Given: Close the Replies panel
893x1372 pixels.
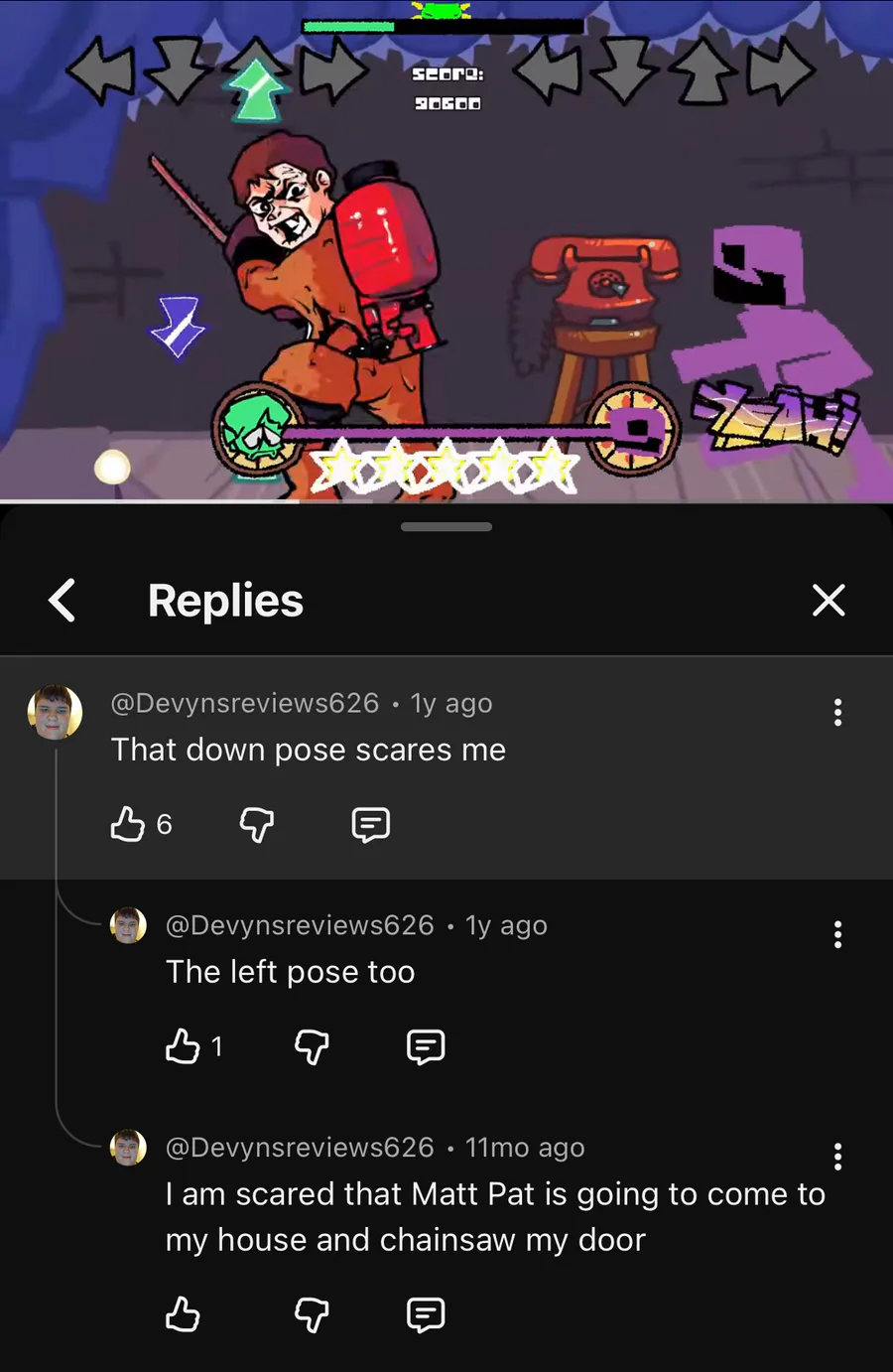Looking at the screenshot, I should point(829,601).
